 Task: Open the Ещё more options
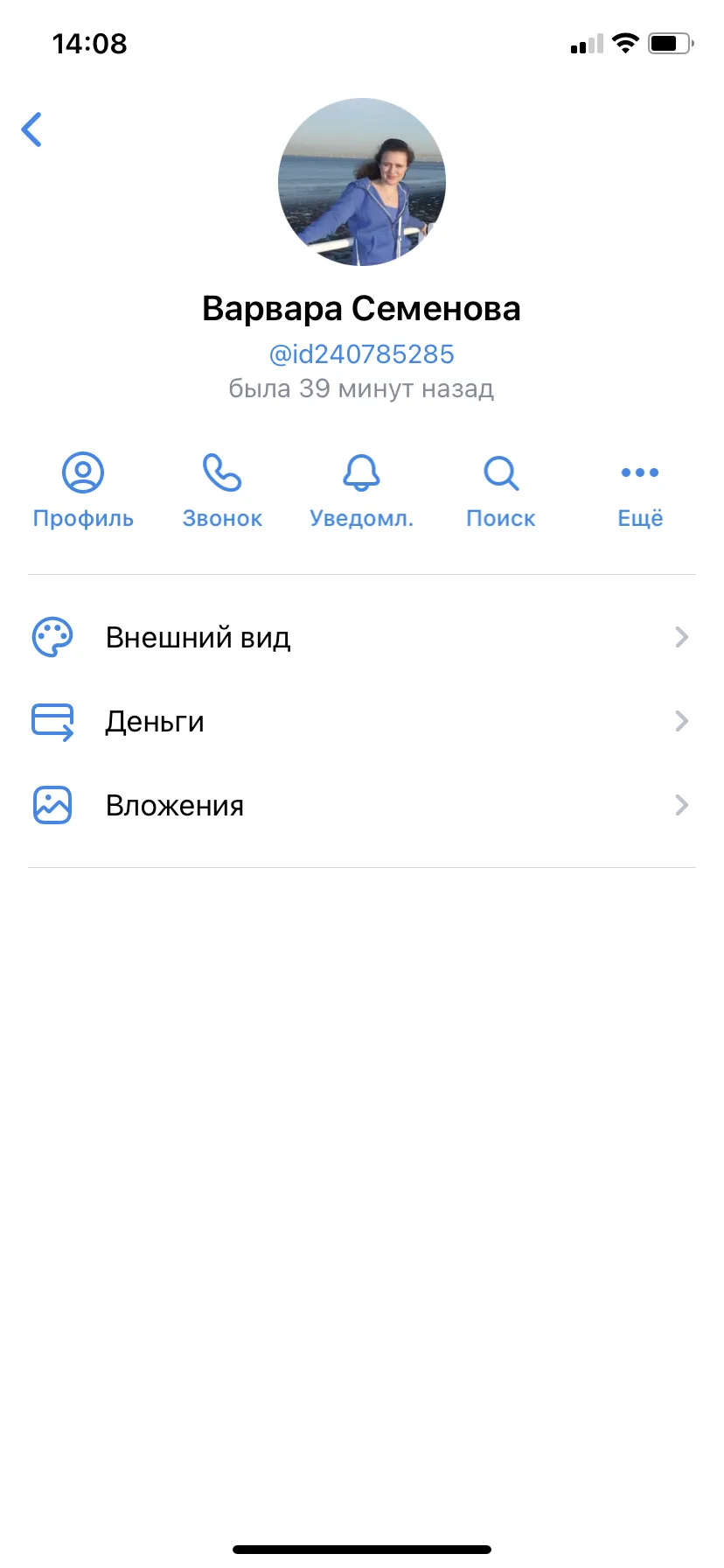(x=640, y=491)
